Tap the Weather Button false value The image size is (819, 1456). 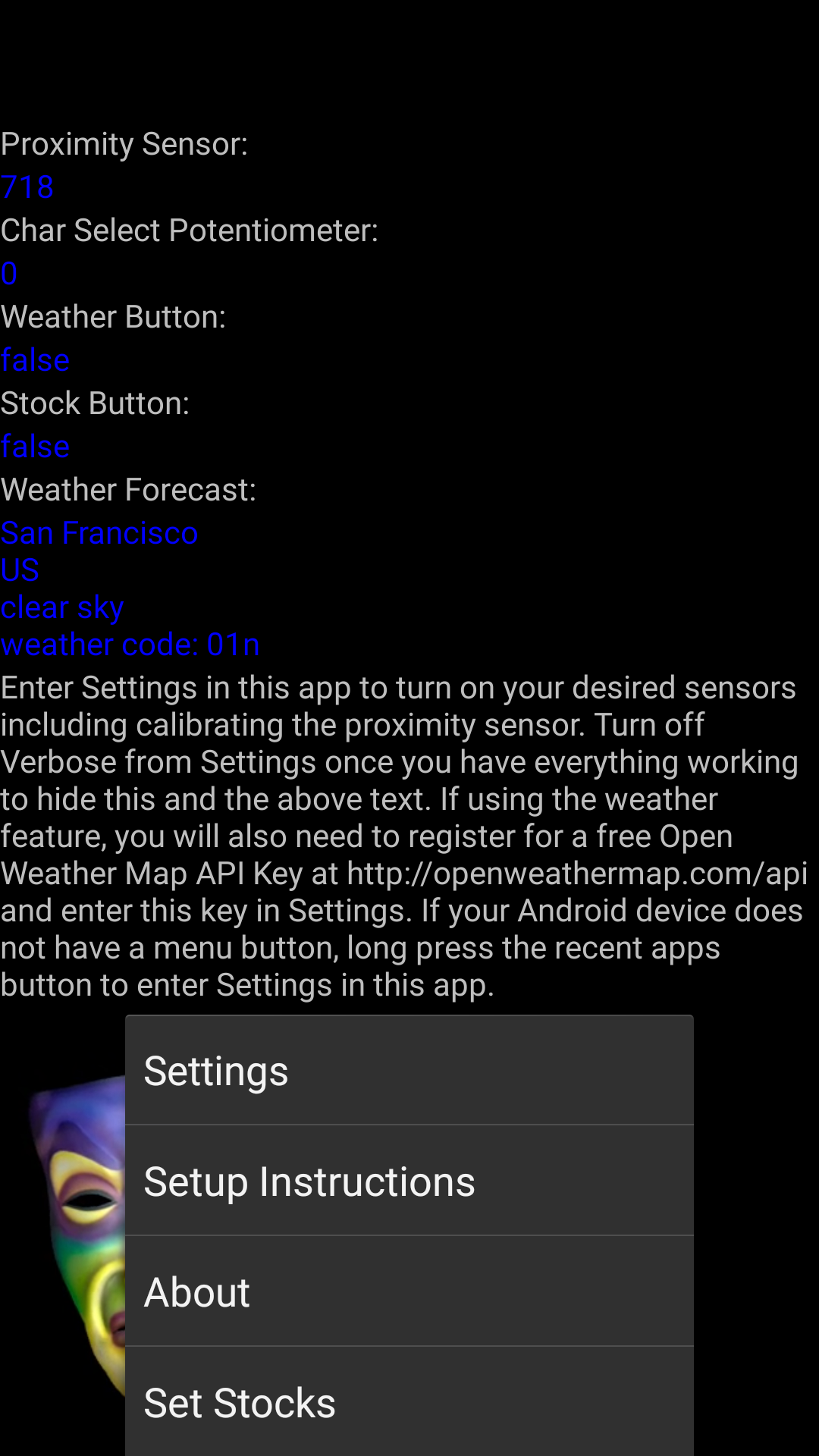tap(35, 359)
